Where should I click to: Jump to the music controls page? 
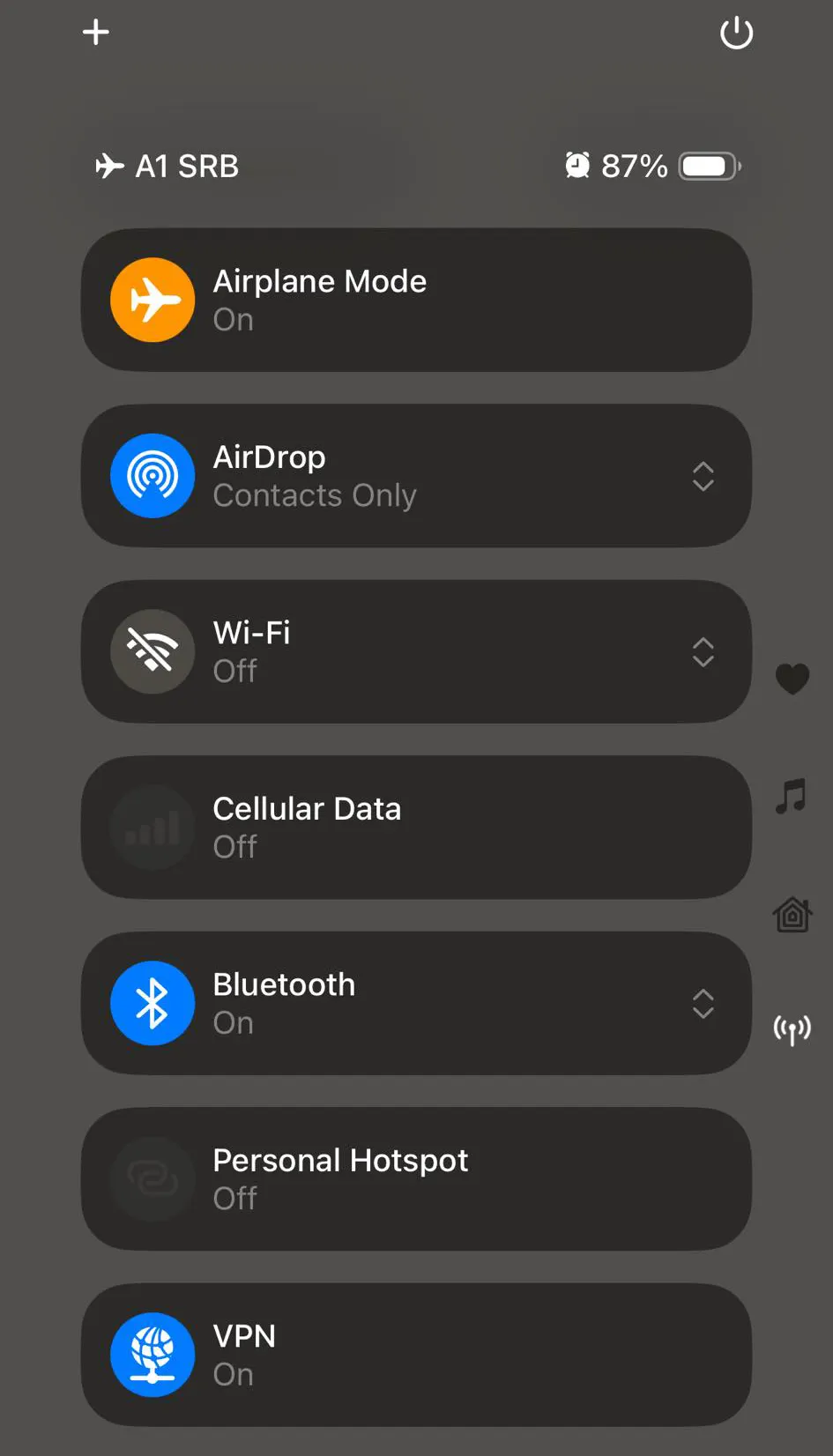pos(792,796)
